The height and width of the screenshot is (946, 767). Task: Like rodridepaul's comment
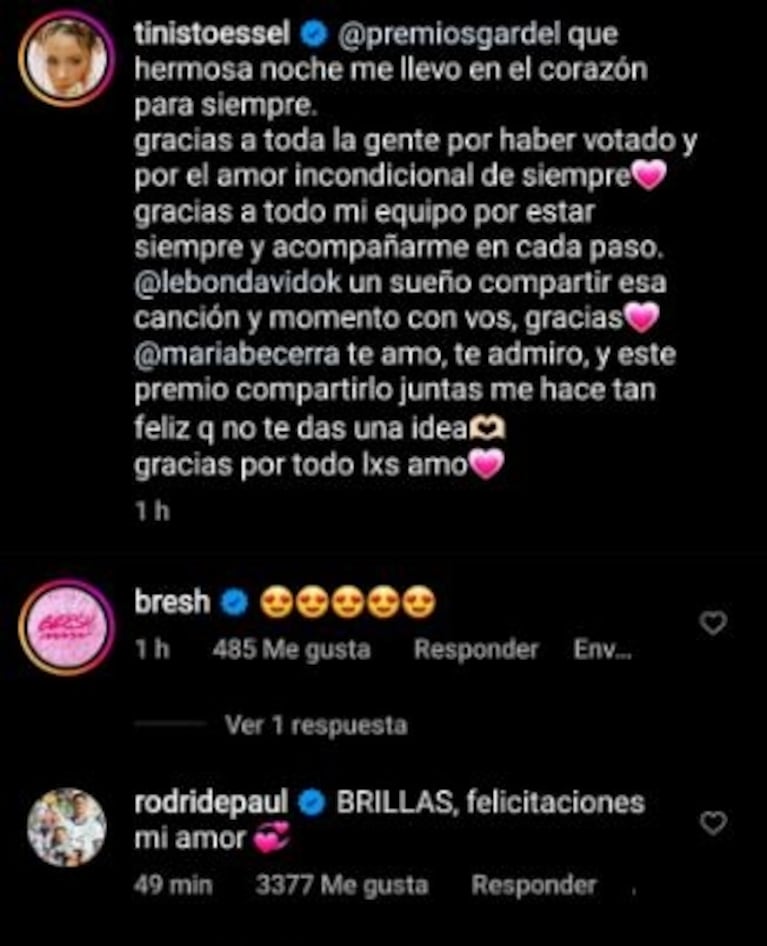pyautogui.click(x=712, y=824)
